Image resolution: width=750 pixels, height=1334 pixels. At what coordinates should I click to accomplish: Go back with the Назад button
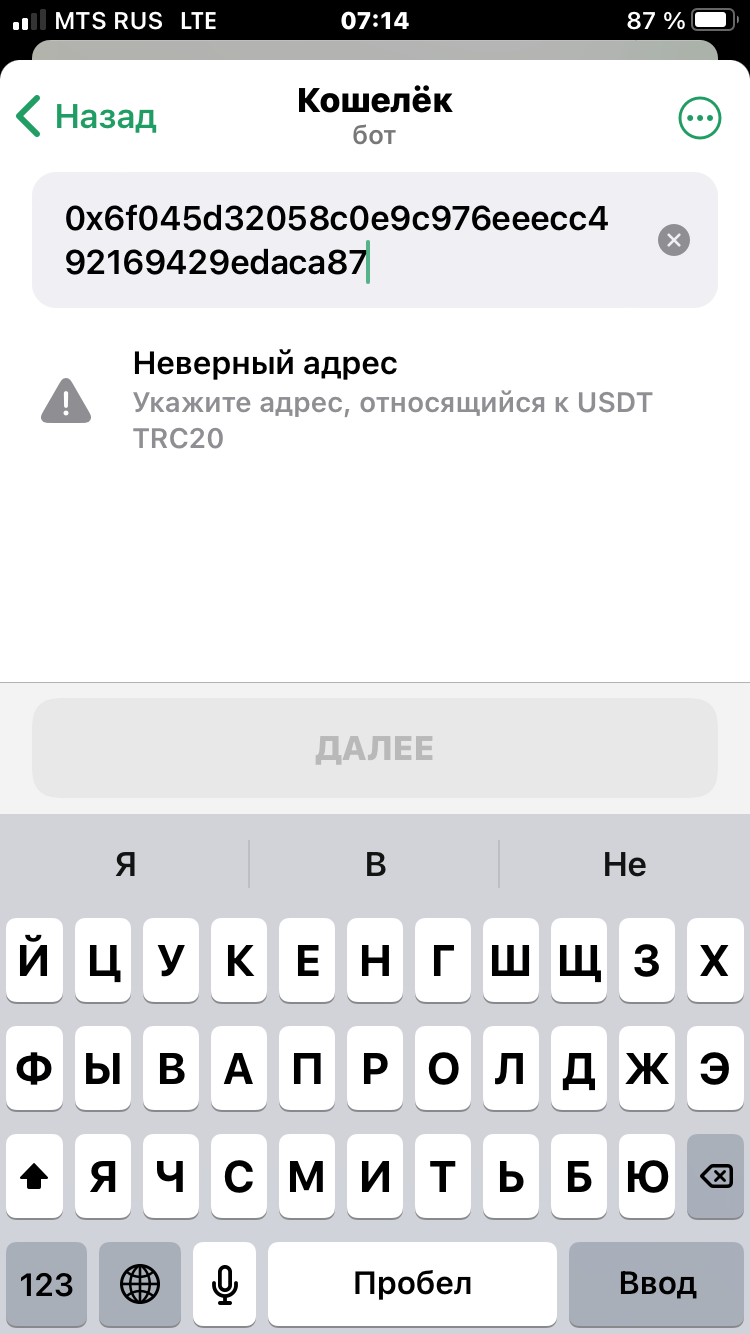pos(87,117)
